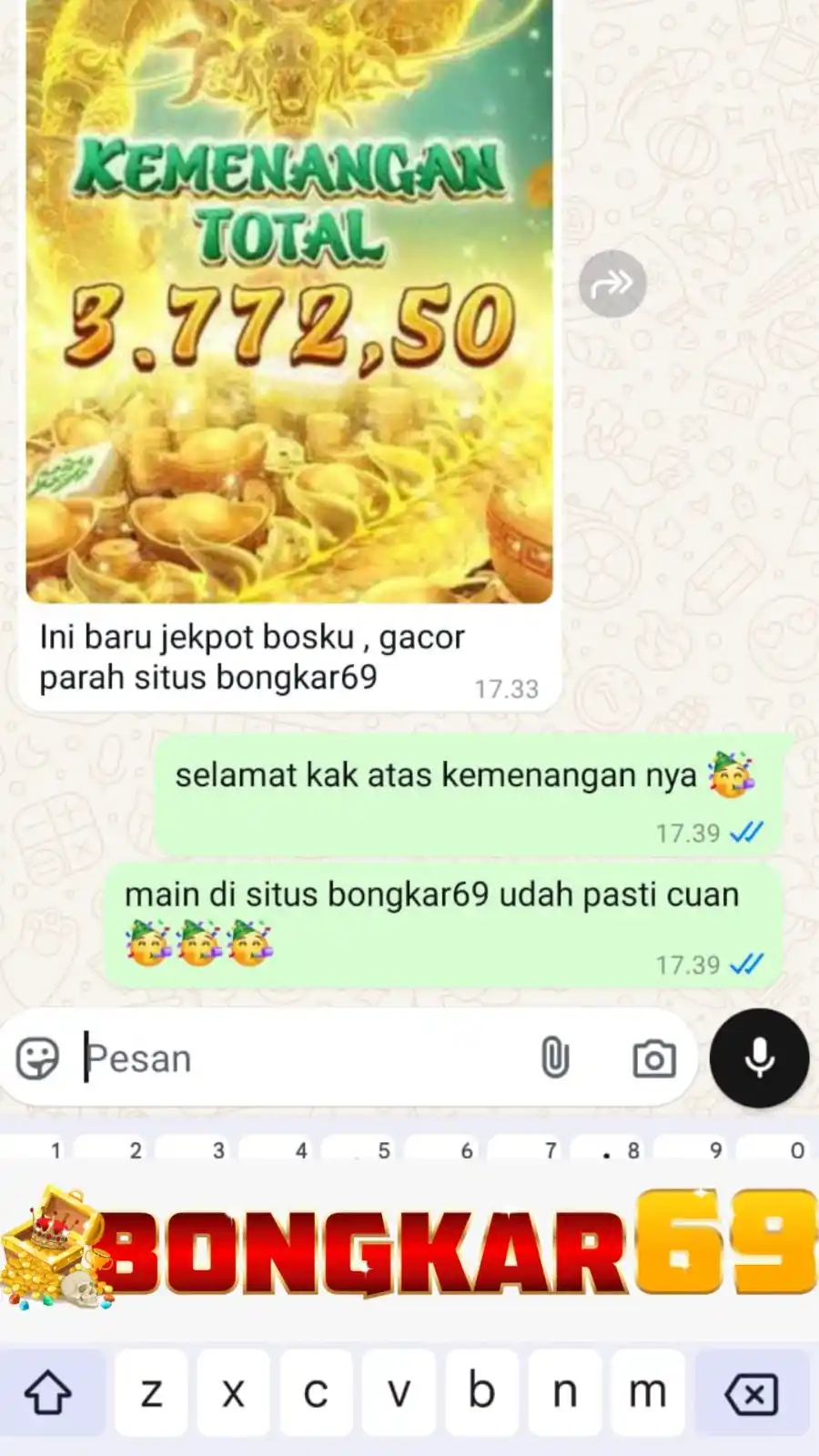Tap the shift key on keyboard
The image size is (819, 1456).
click(x=48, y=1392)
